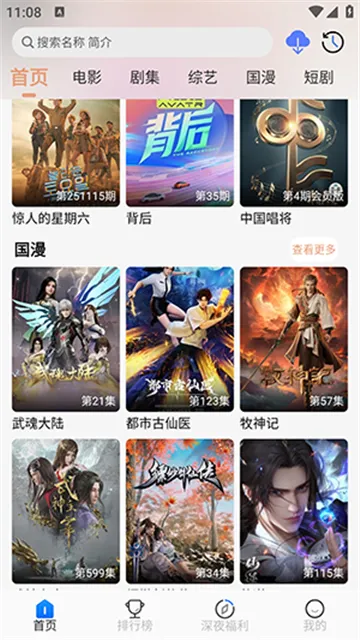Tap 查看更多 in the 国漫 section
The image size is (360, 640).
(x=314, y=249)
